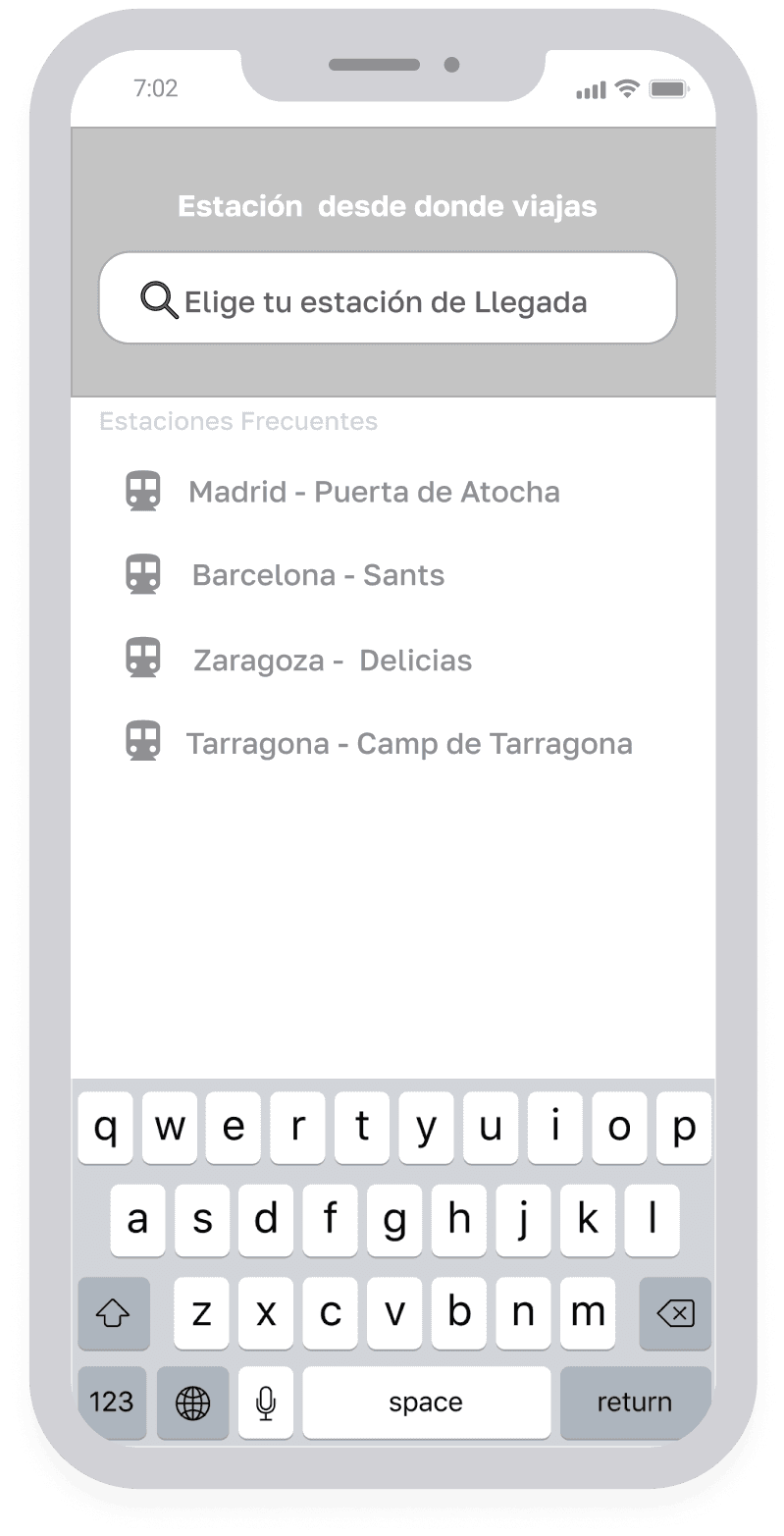
Task: Select Tarragona - Camp de Tarragona
Action: click(x=380, y=743)
